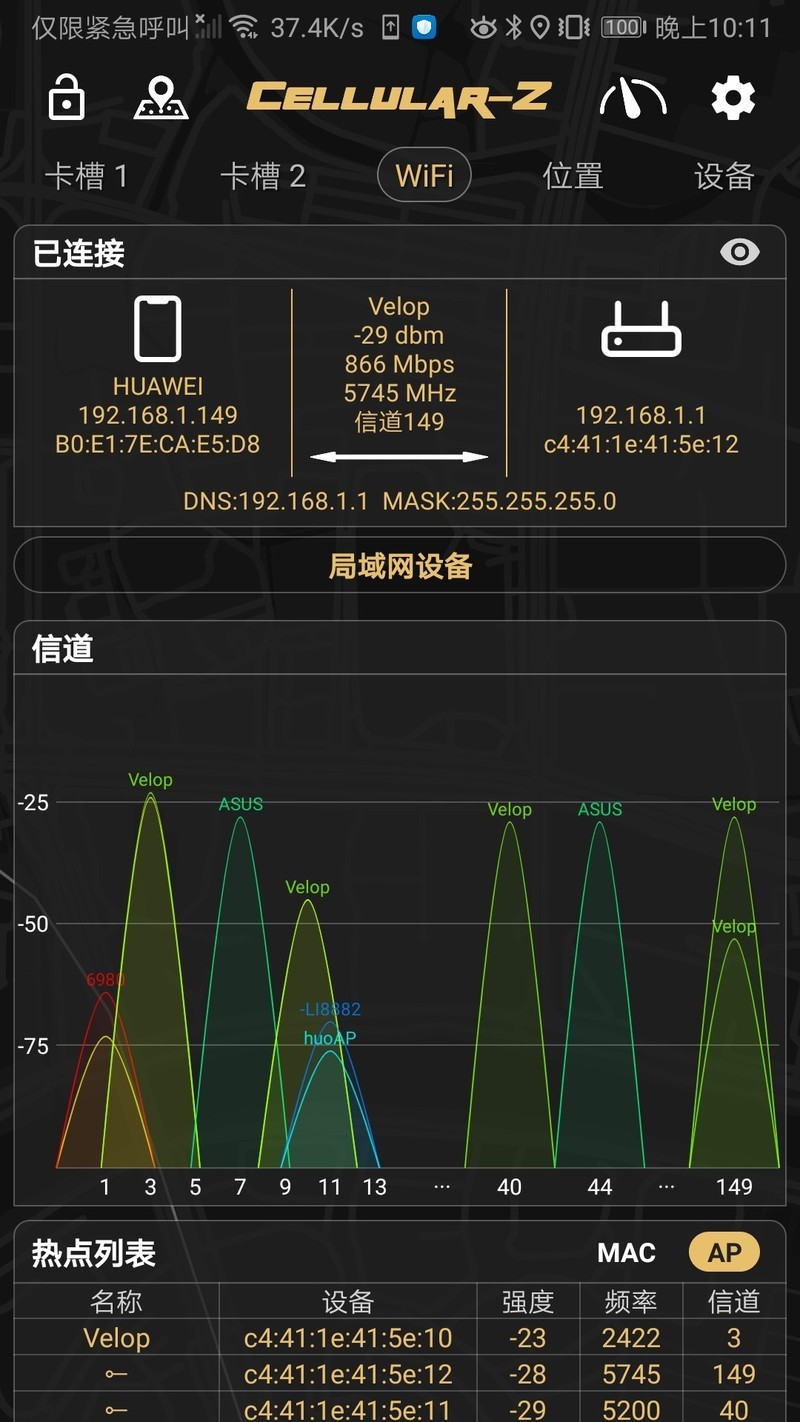Toggle connection details visibility with the eye icon
This screenshot has height=1422, width=800.
coord(738,252)
